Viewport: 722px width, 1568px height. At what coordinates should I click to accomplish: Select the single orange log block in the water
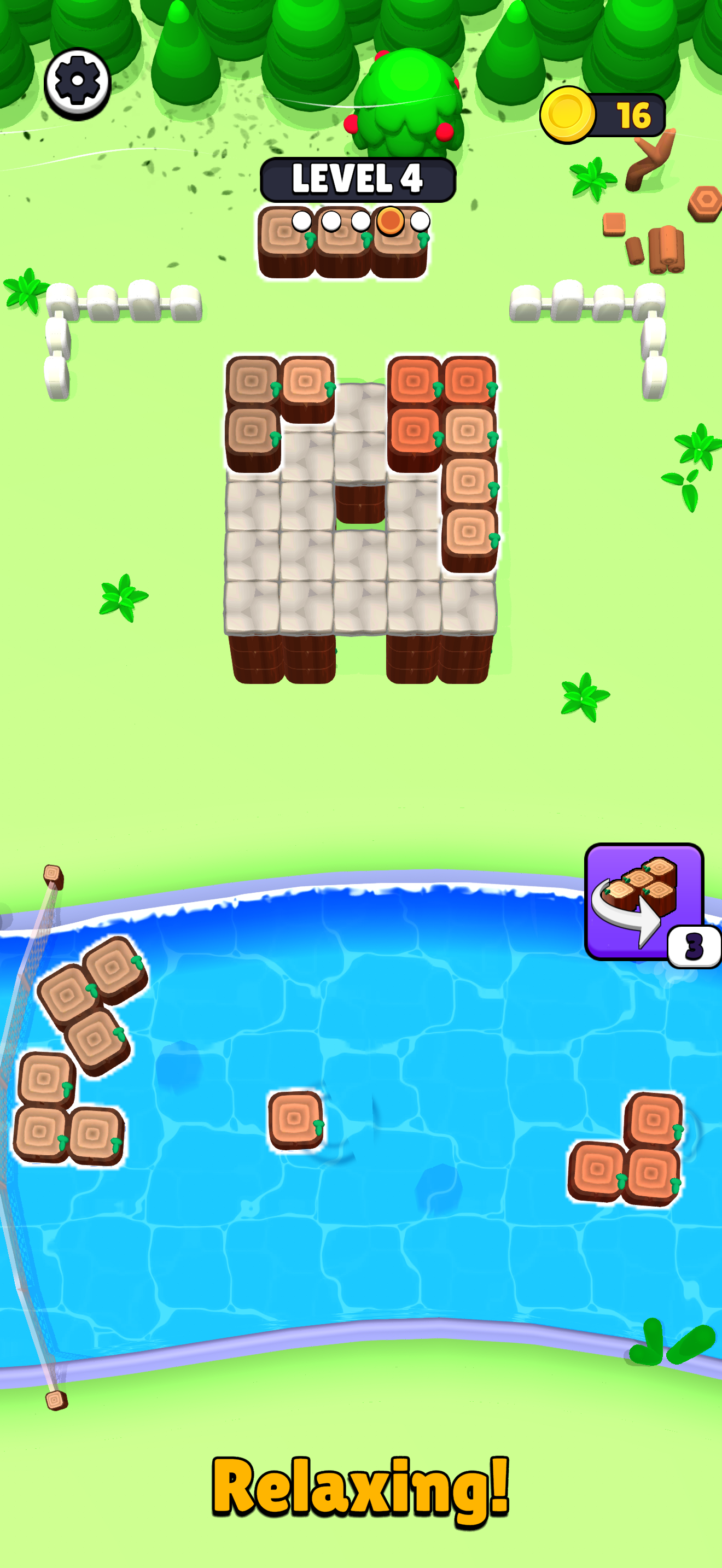(x=296, y=1120)
